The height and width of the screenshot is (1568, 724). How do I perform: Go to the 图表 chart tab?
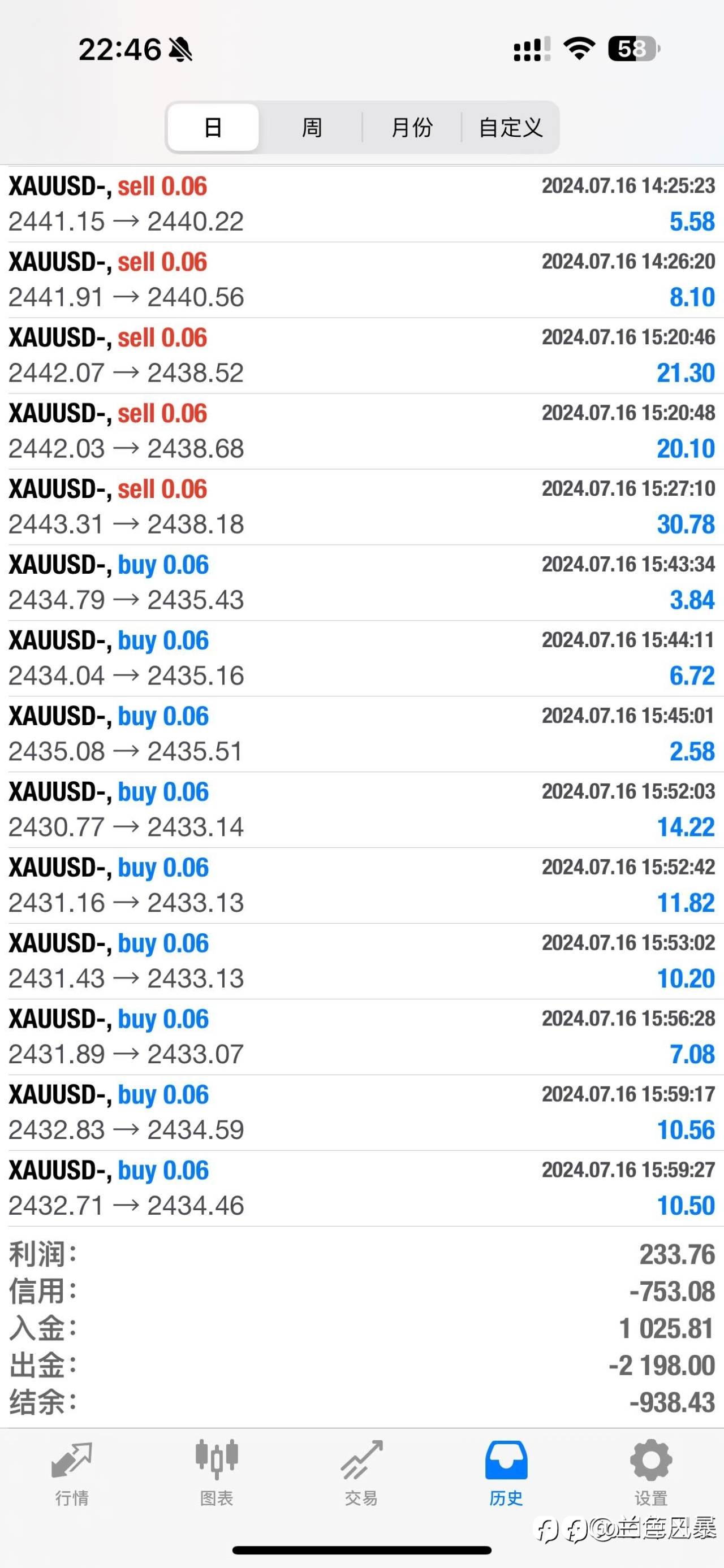(217, 1473)
